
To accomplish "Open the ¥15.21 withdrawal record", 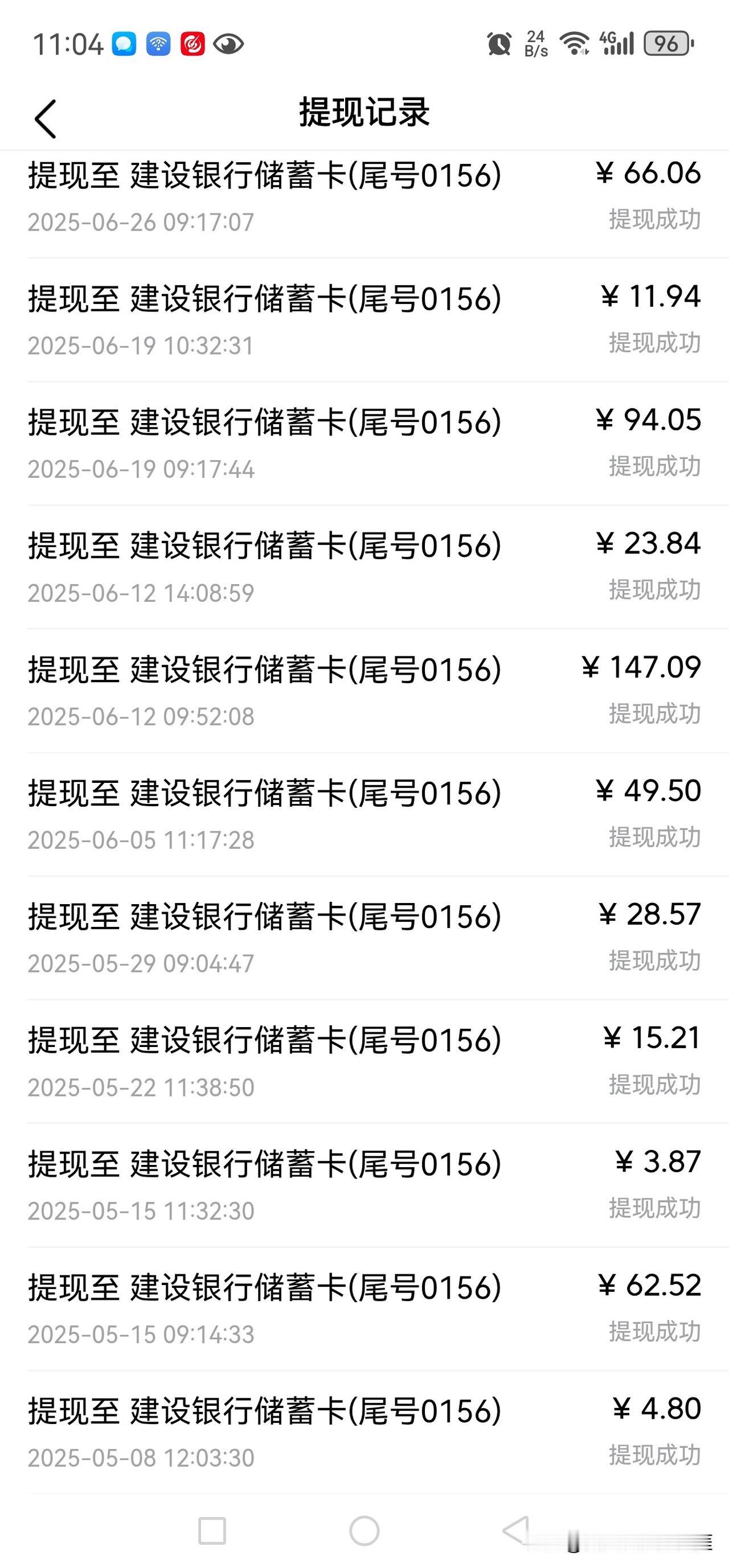I will click(364, 1062).
